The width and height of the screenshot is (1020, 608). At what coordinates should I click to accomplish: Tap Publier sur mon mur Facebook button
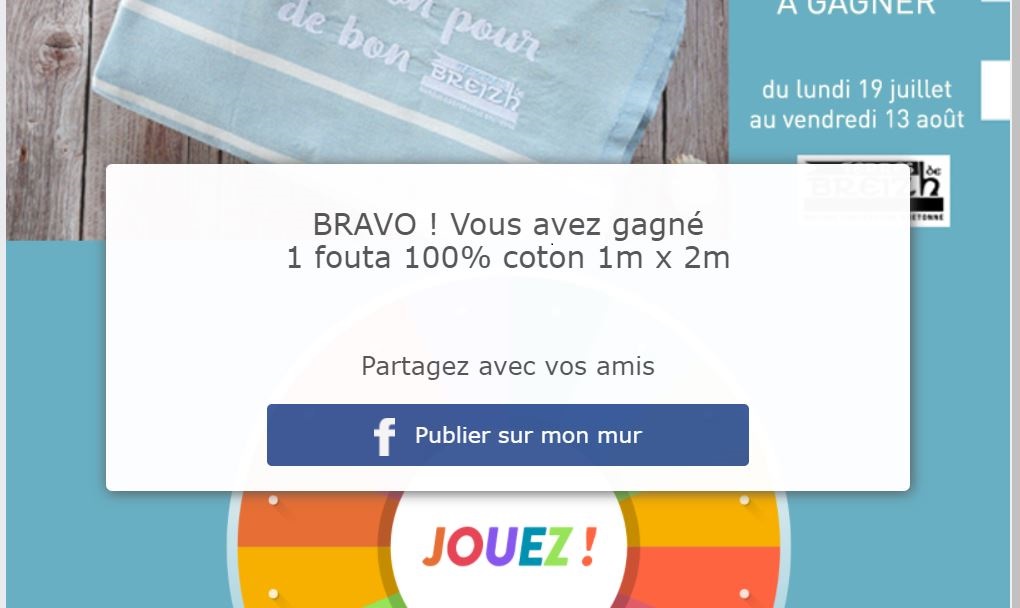coord(507,435)
